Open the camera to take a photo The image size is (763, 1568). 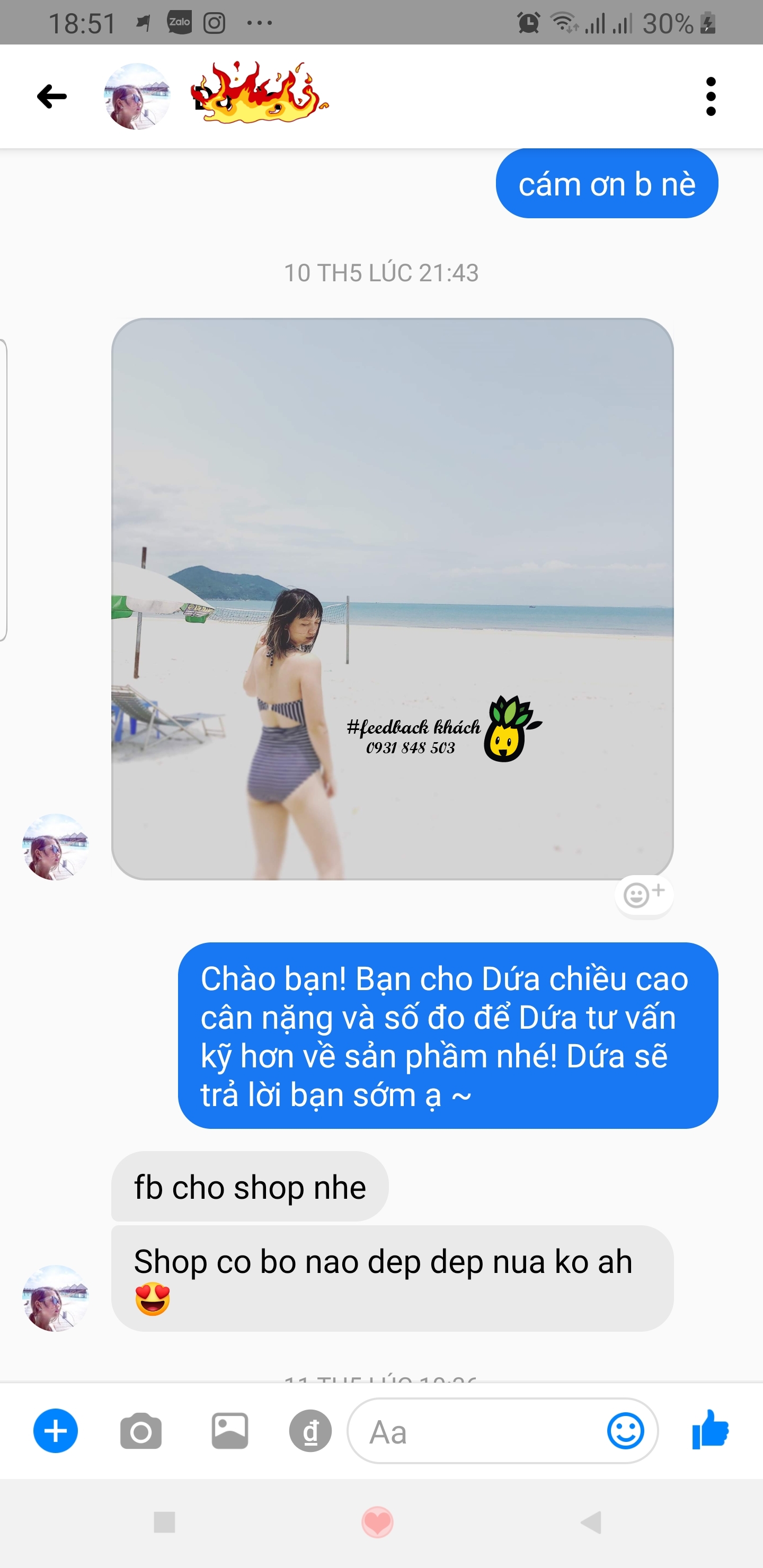[x=140, y=1431]
